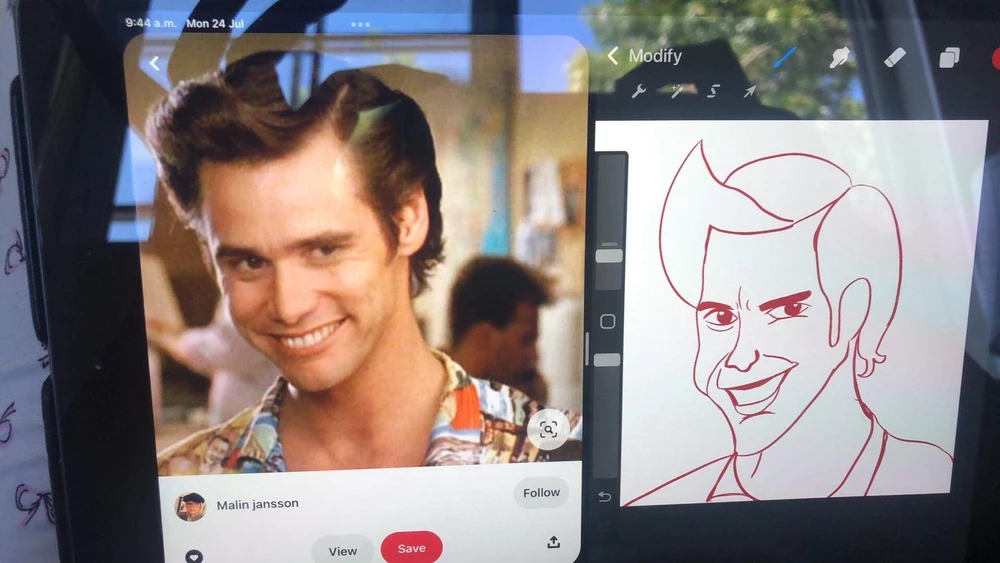Select the smudge tool

(839, 57)
